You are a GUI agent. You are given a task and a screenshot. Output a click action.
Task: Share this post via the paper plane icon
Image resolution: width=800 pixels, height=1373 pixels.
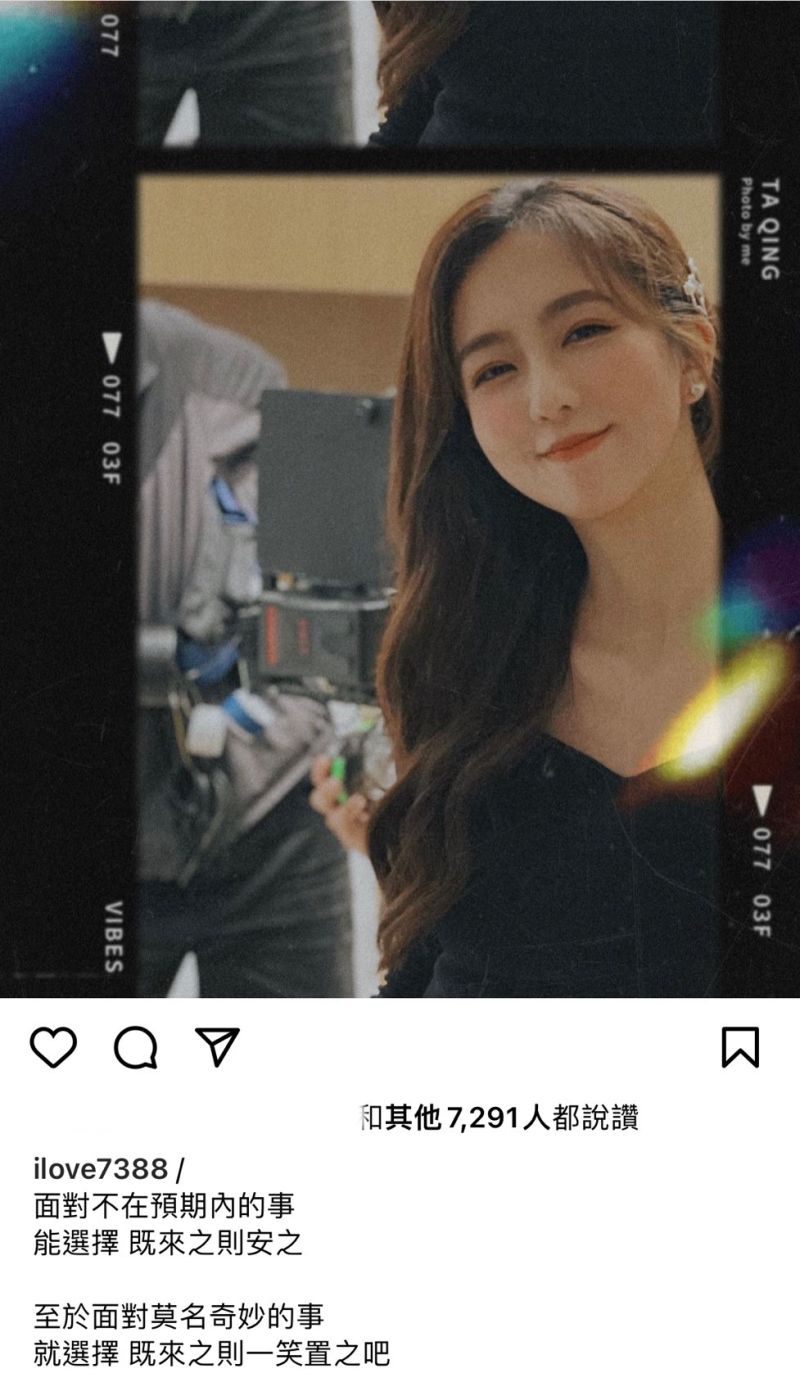pos(217,1046)
